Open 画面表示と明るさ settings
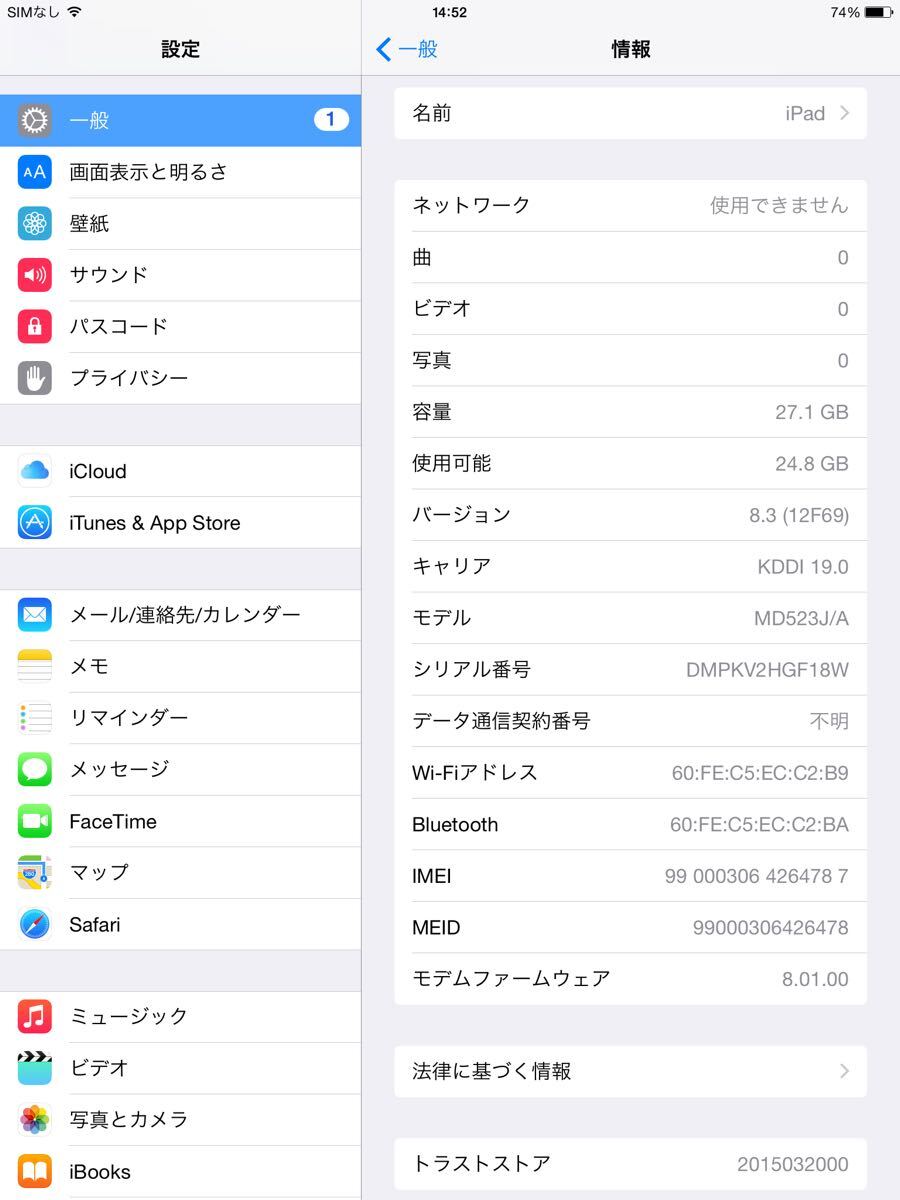This screenshot has height=1200, width=900. pyautogui.click(x=180, y=172)
